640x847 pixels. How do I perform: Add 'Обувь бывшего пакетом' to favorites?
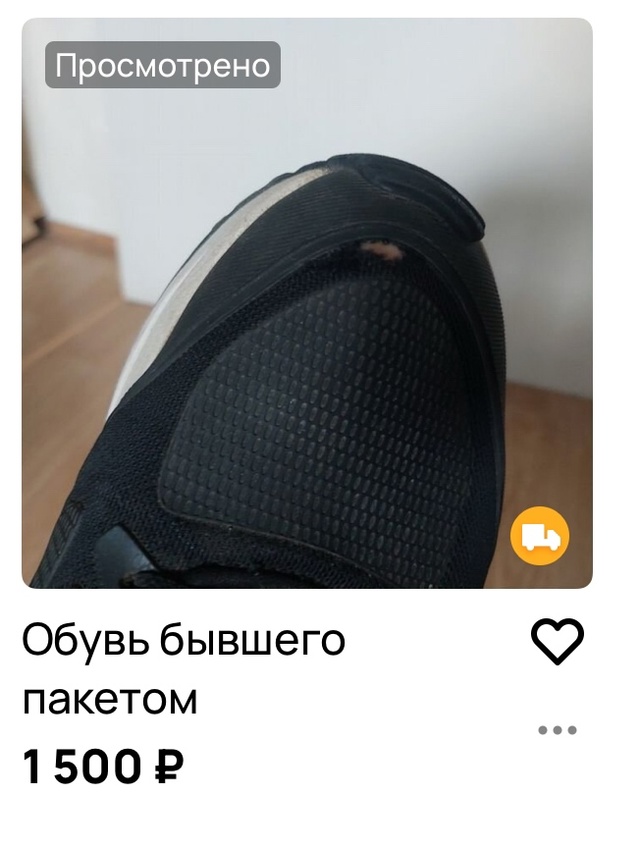[x=557, y=641]
